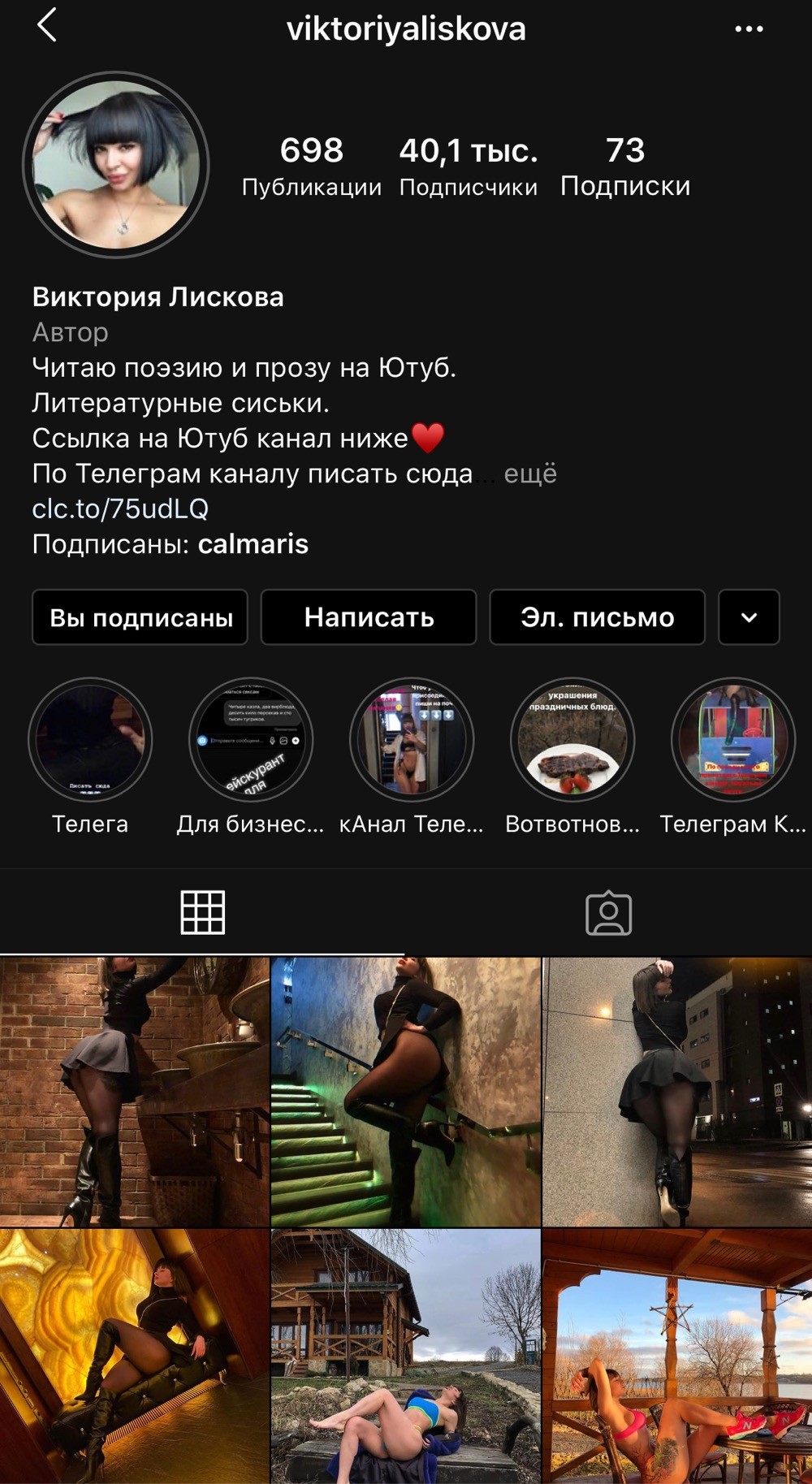Expand the bio with ещё
The height and width of the screenshot is (1484, 812).
pyautogui.click(x=530, y=474)
